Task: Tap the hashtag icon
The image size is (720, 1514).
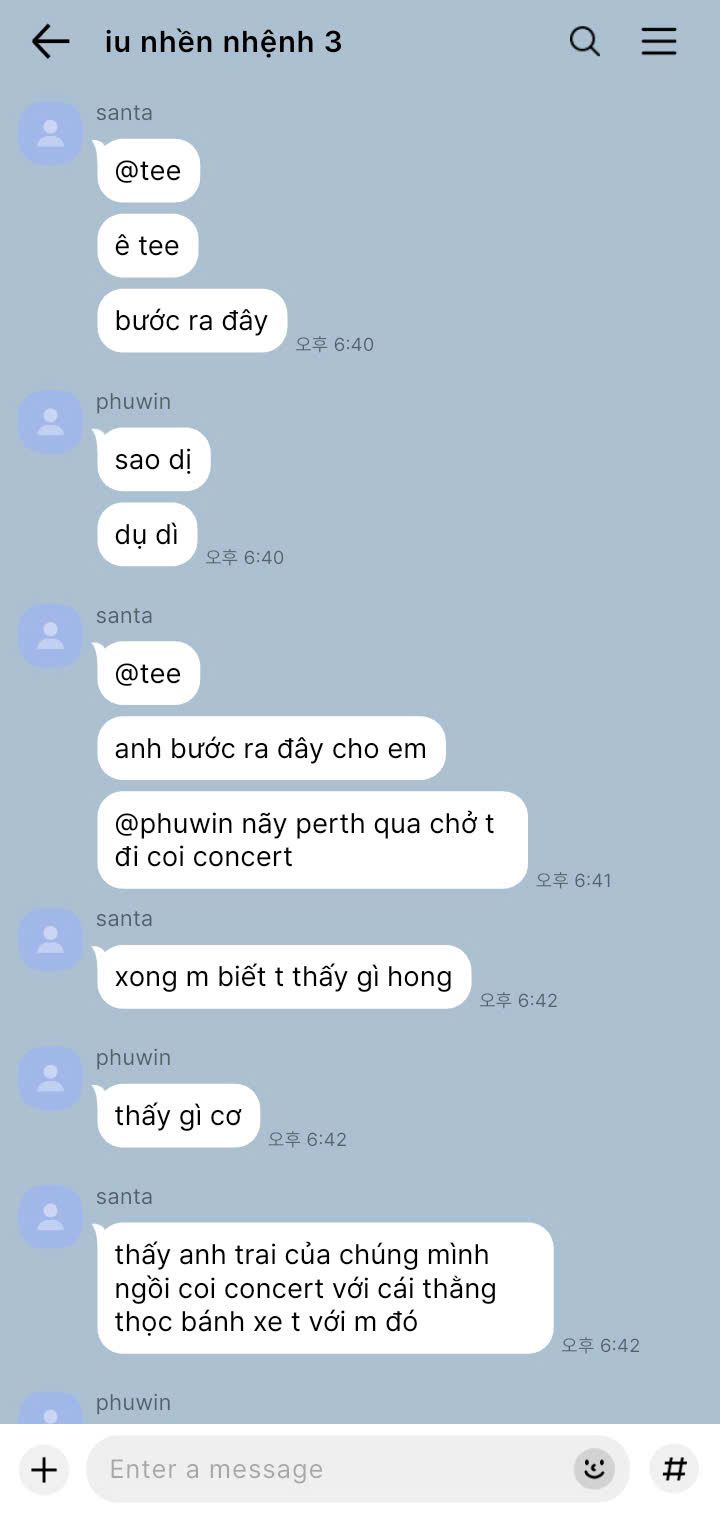Action: [675, 1469]
